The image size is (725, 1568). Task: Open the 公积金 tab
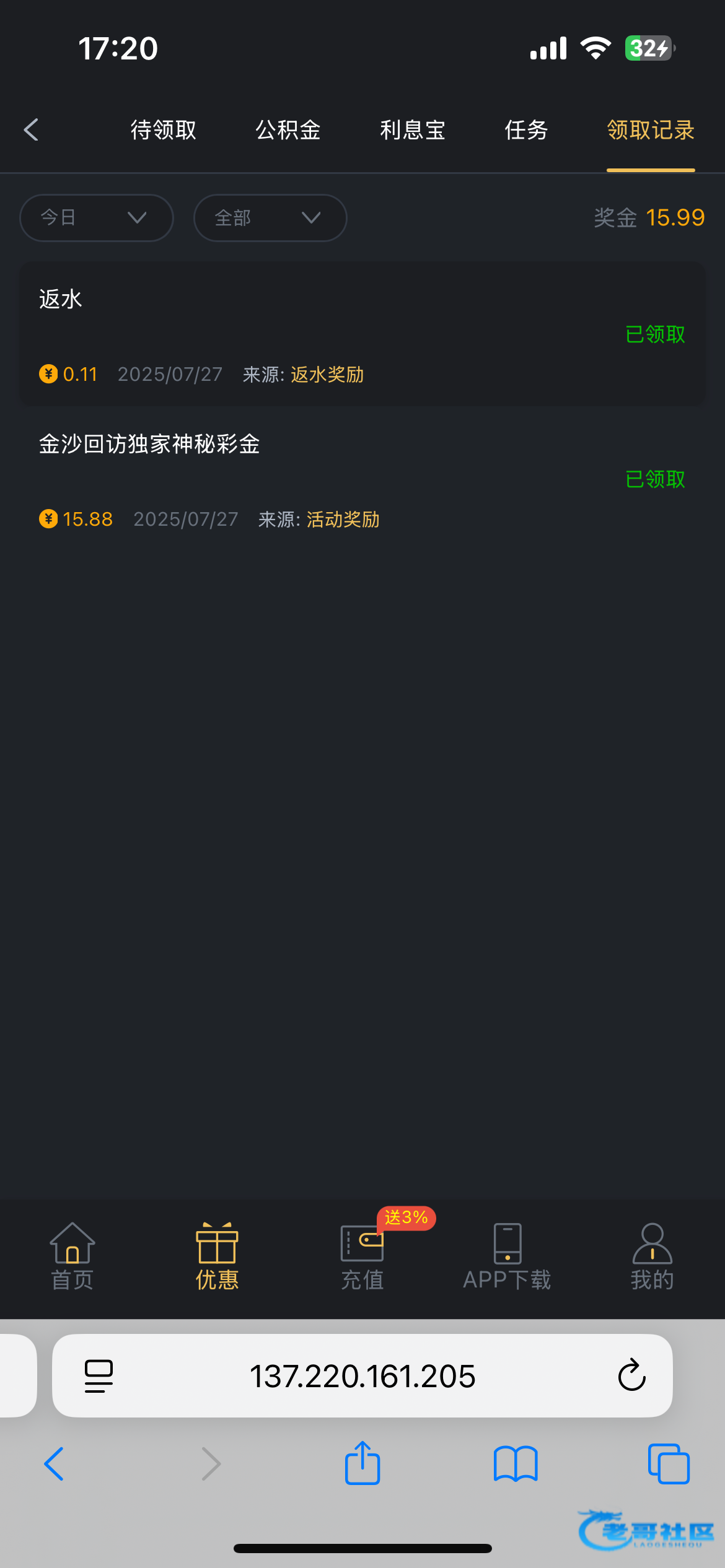[288, 130]
